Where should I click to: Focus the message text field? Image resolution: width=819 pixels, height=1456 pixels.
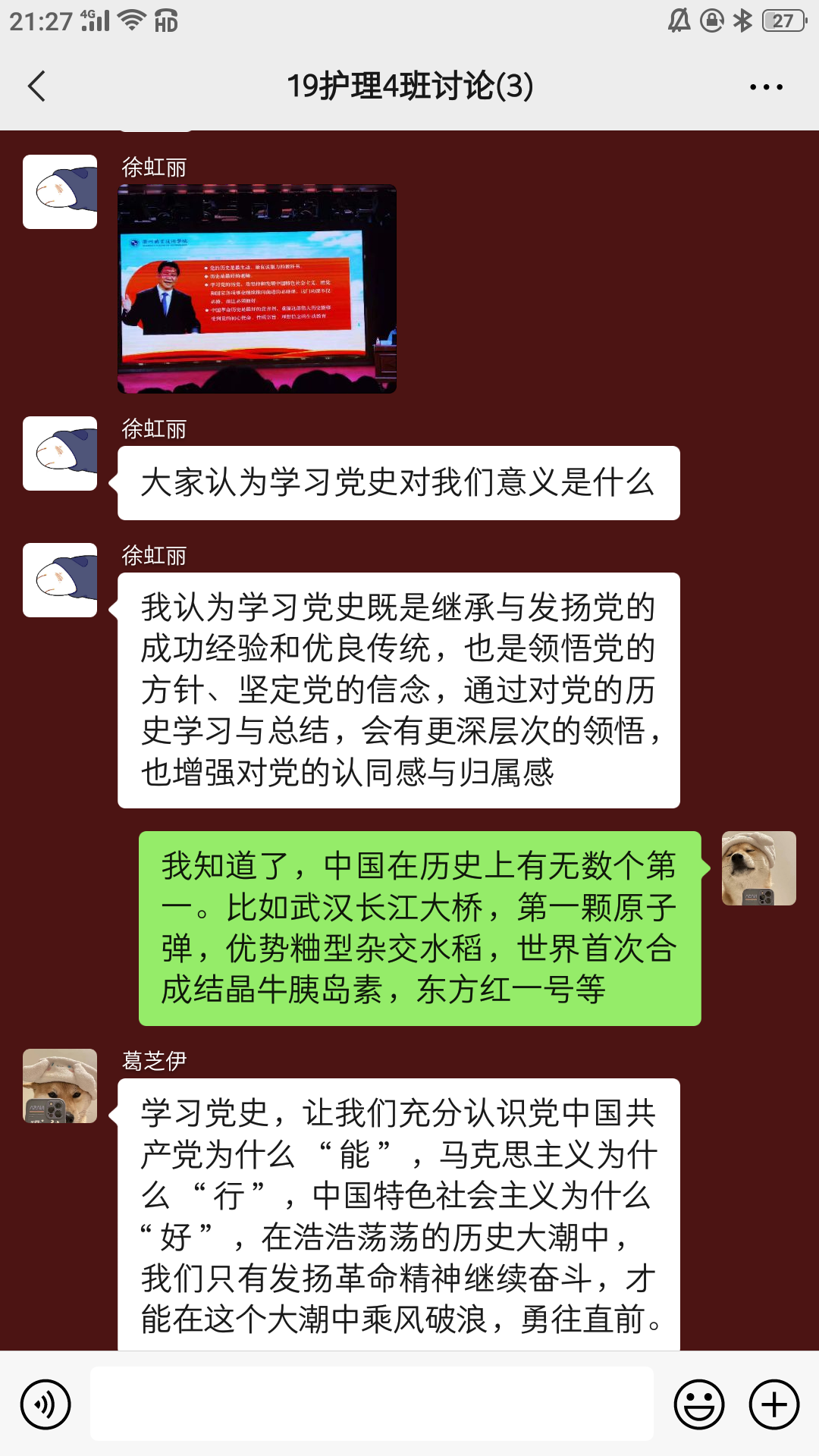coord(372,1404)
